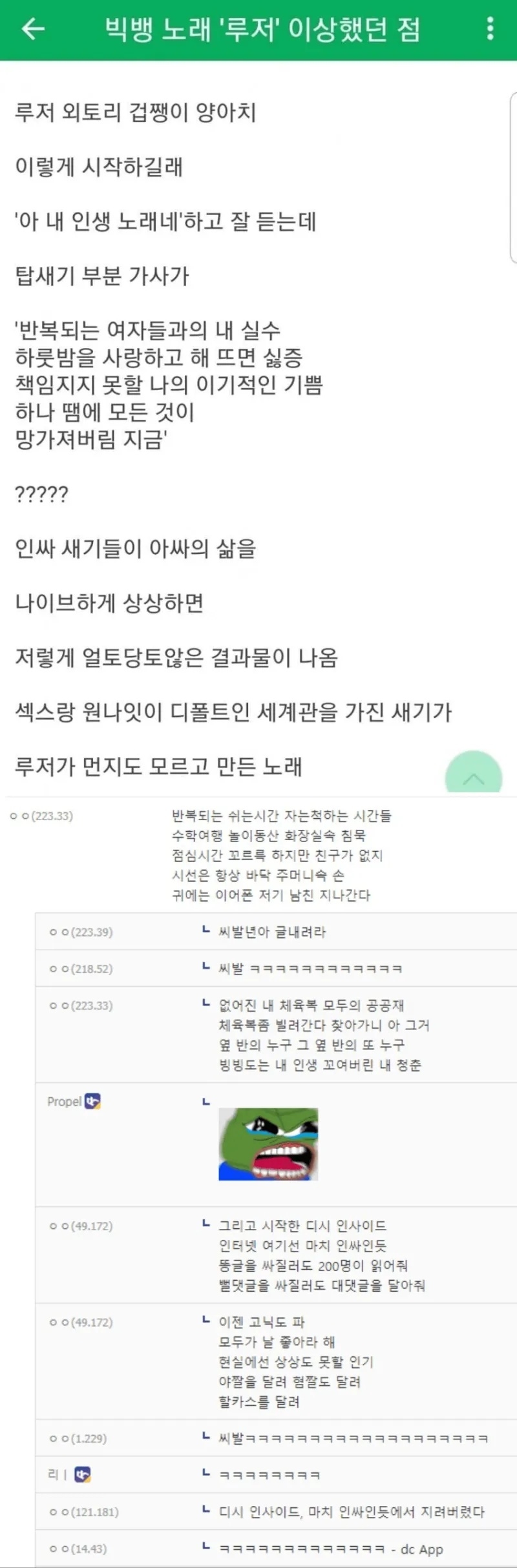The width and height of the screenshot is (517, 1568).
Task: Open the overflow menu
Action: click(491, 29)
